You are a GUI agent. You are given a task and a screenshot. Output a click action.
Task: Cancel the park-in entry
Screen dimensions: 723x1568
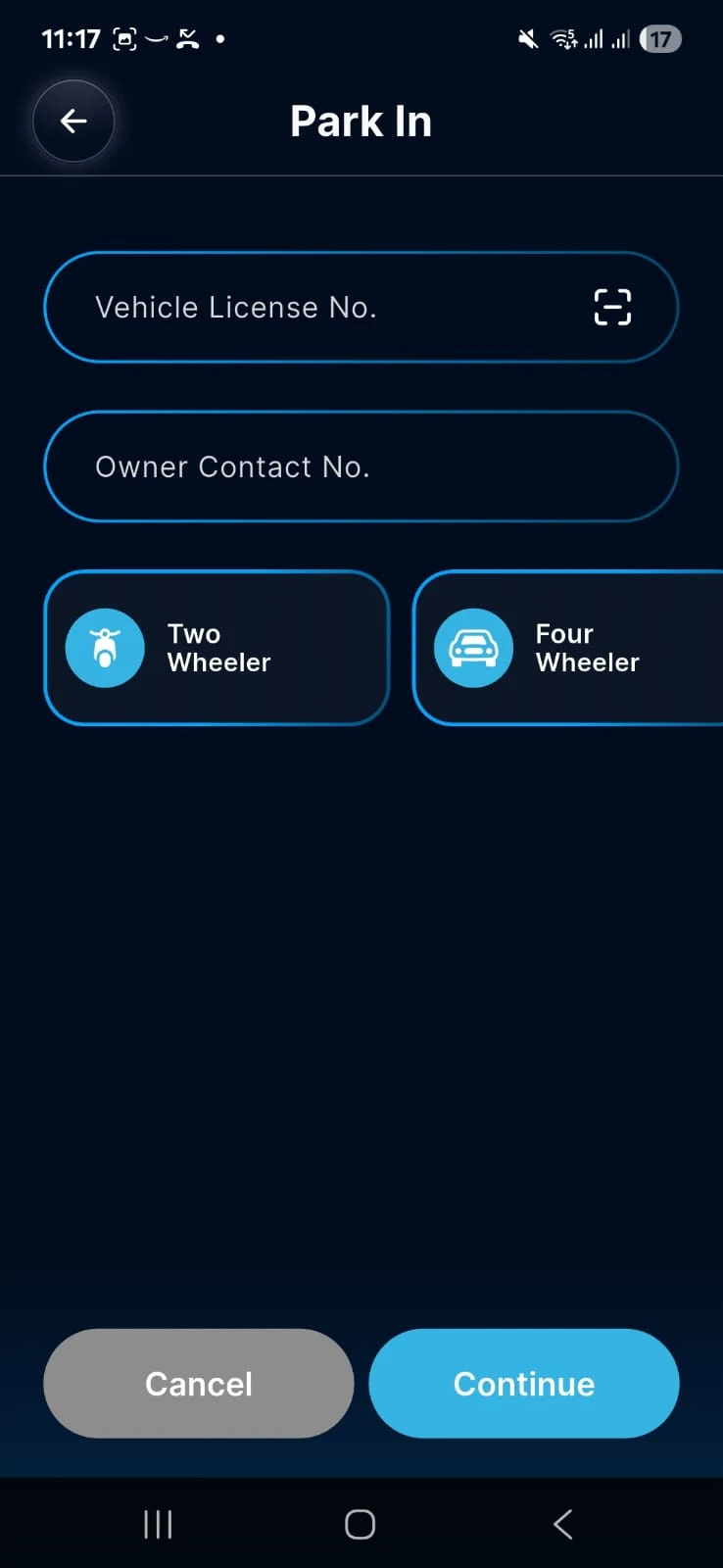(x=199, y=1384)
